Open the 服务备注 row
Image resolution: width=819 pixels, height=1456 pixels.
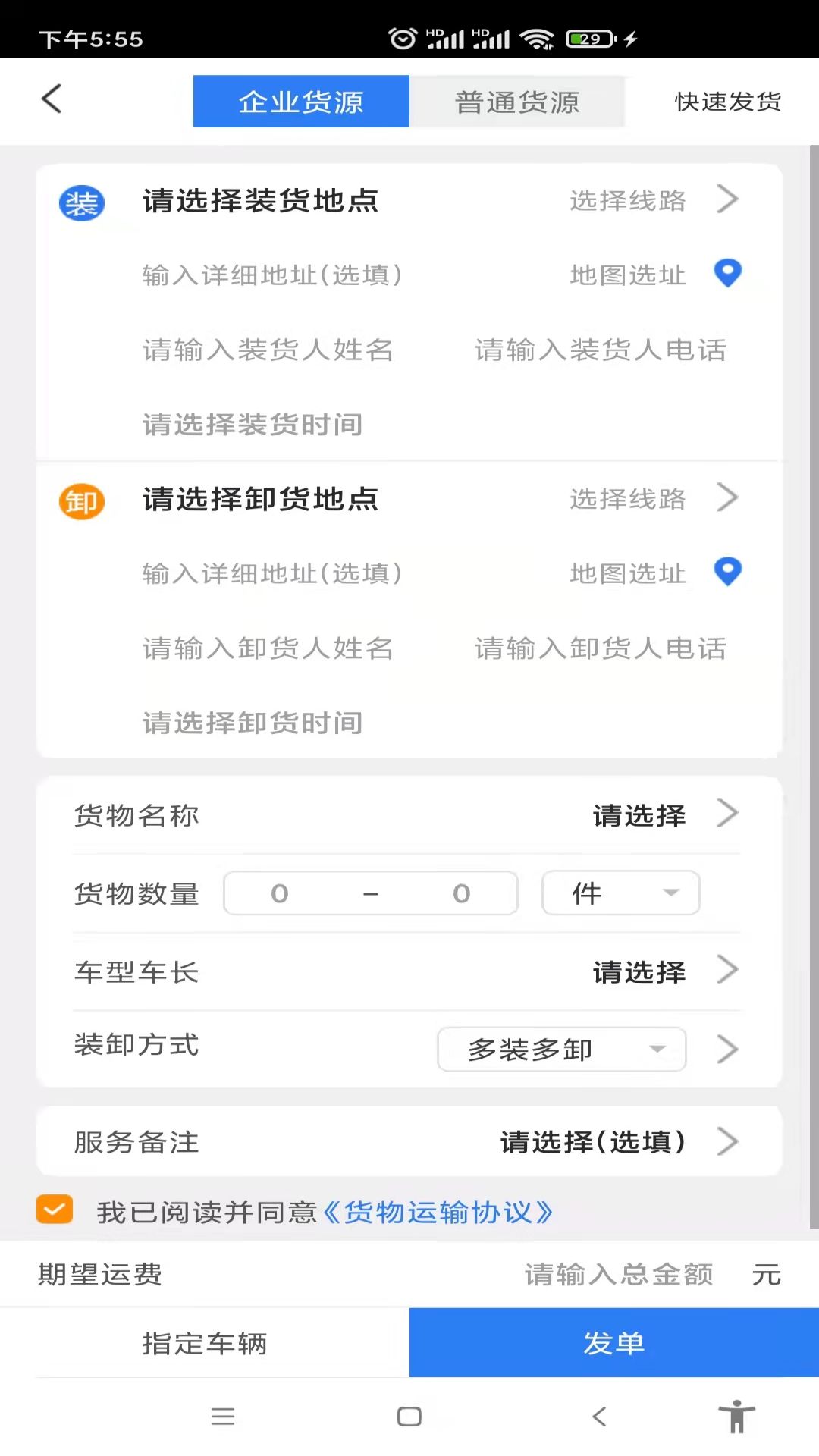[x=409, y=1141]
